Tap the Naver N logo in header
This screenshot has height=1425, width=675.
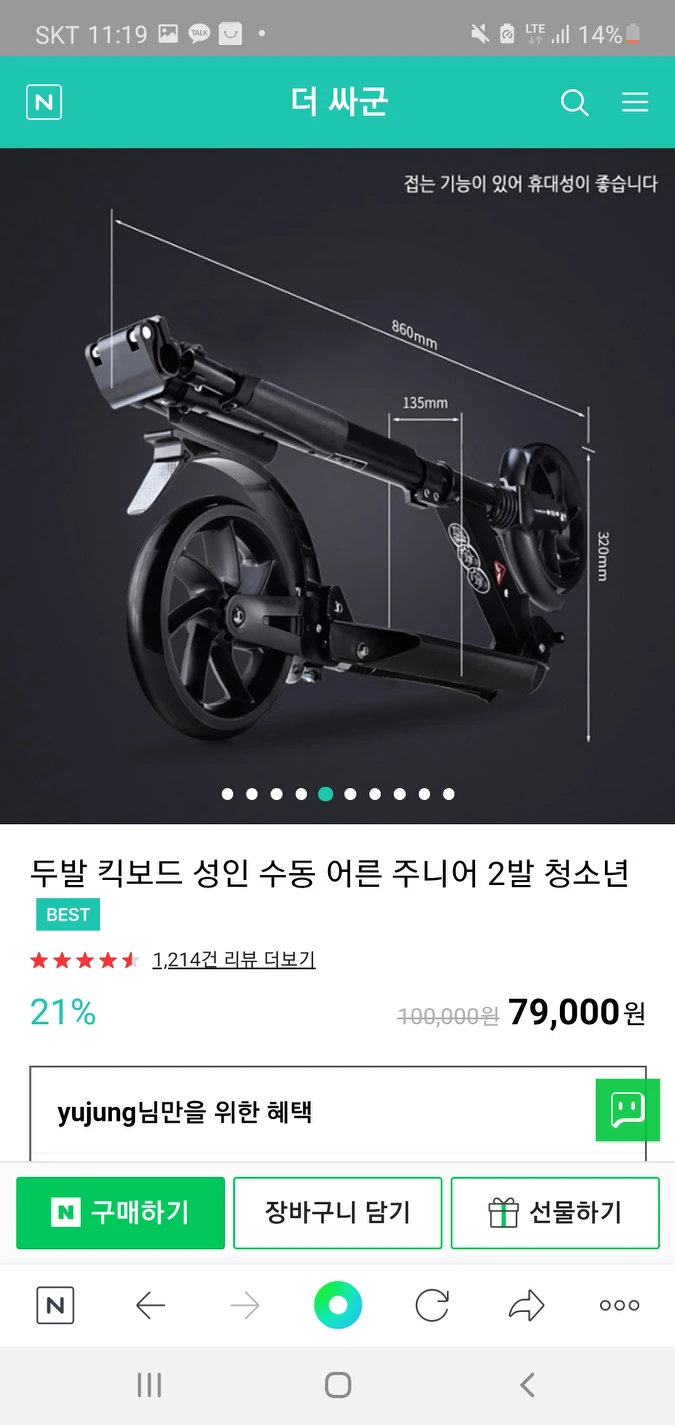pyautogui.click(x=44, y=103)
